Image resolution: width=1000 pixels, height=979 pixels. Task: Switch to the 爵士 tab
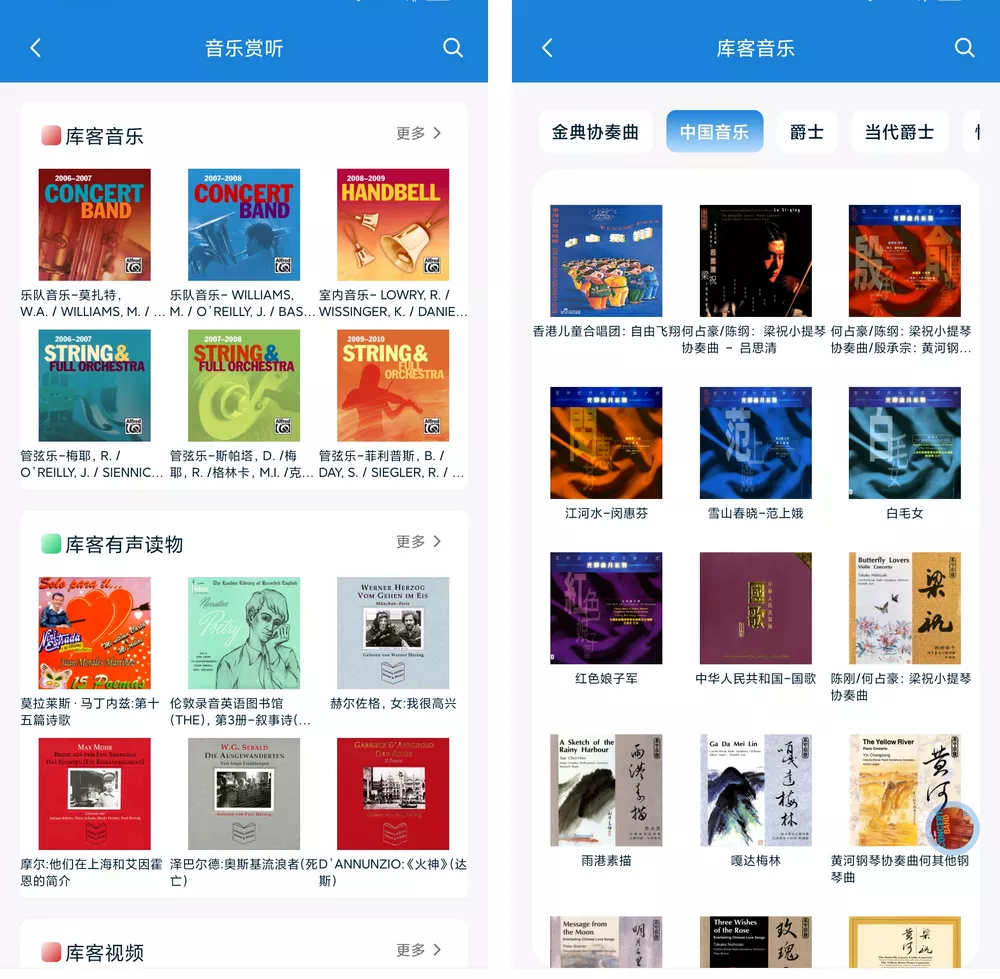807,132
